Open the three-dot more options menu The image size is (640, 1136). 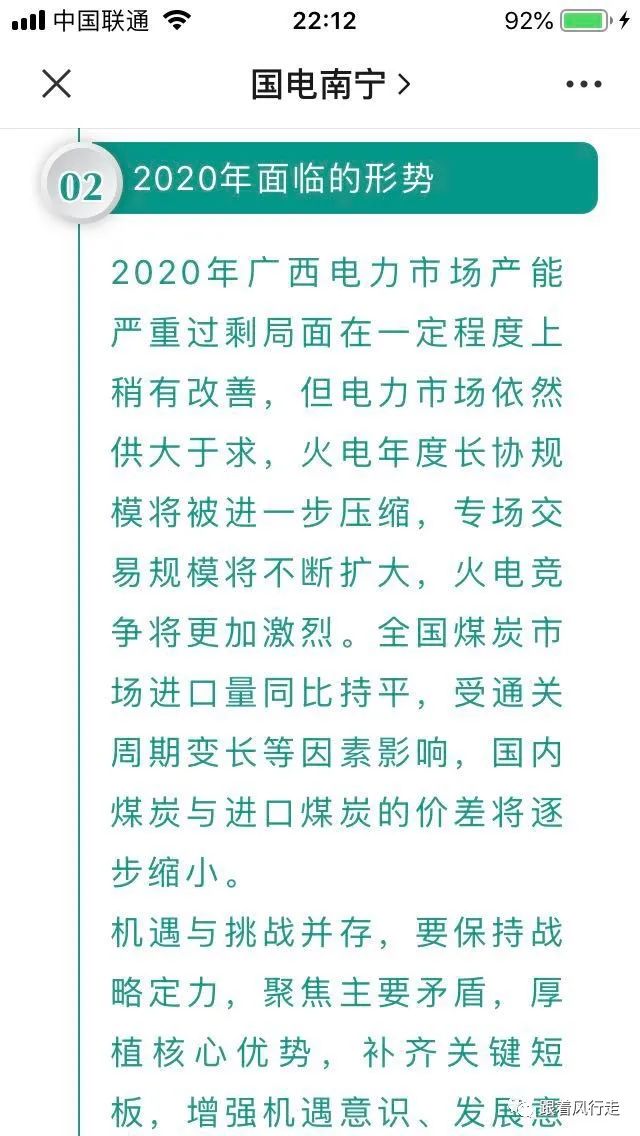[x=583, y=84]
